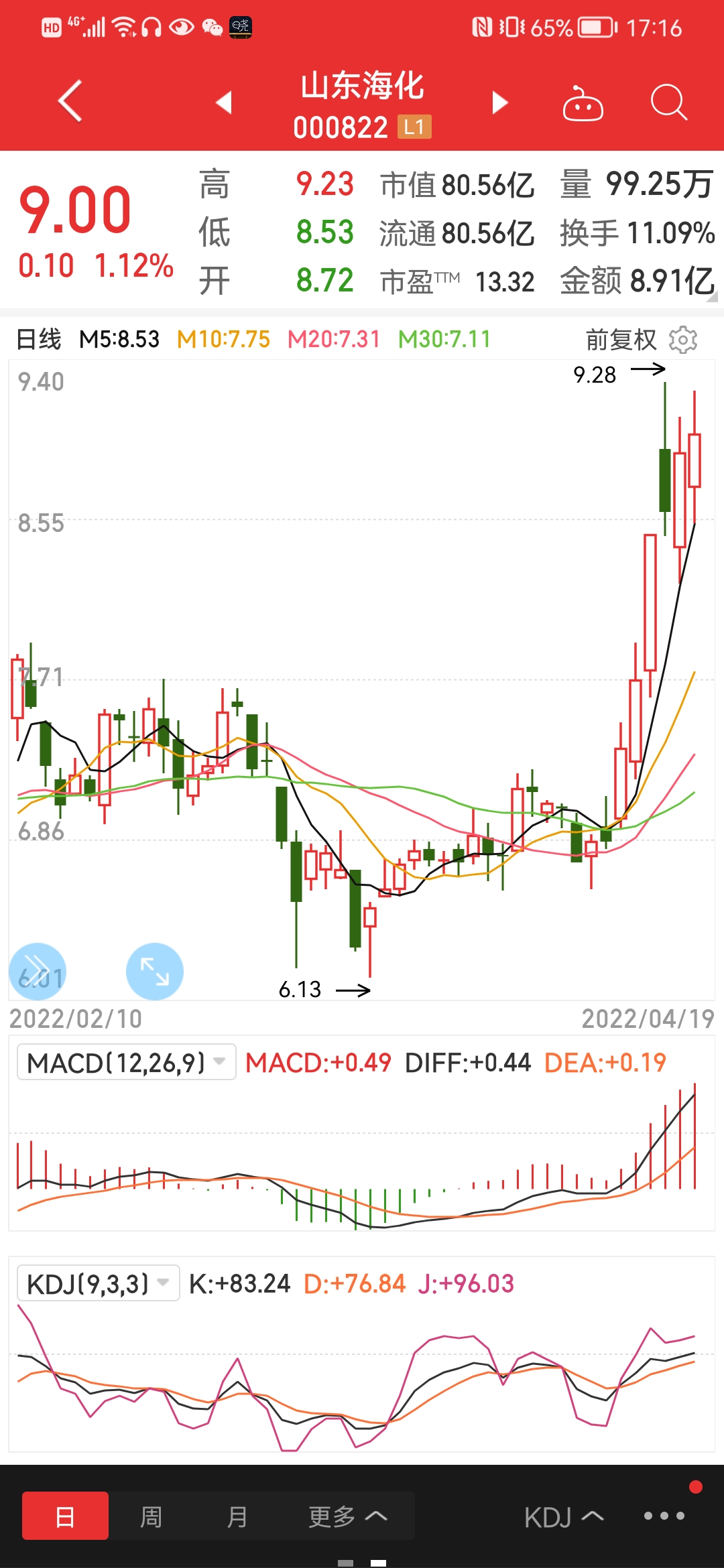
Task: Change the 前复权 adjustment mode
Action: point(621,340)
